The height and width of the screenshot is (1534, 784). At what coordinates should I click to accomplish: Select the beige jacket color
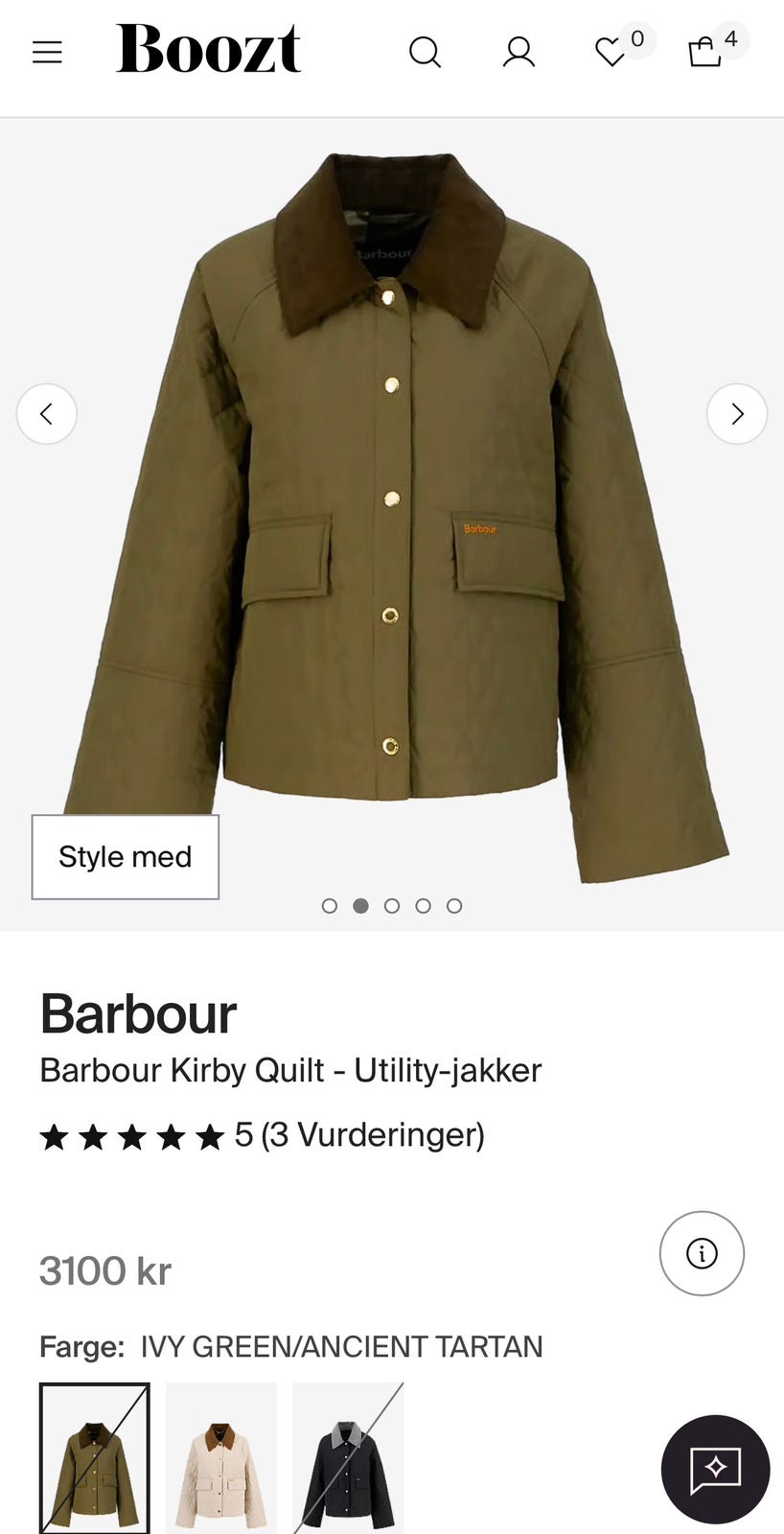tap(221, 1458)
